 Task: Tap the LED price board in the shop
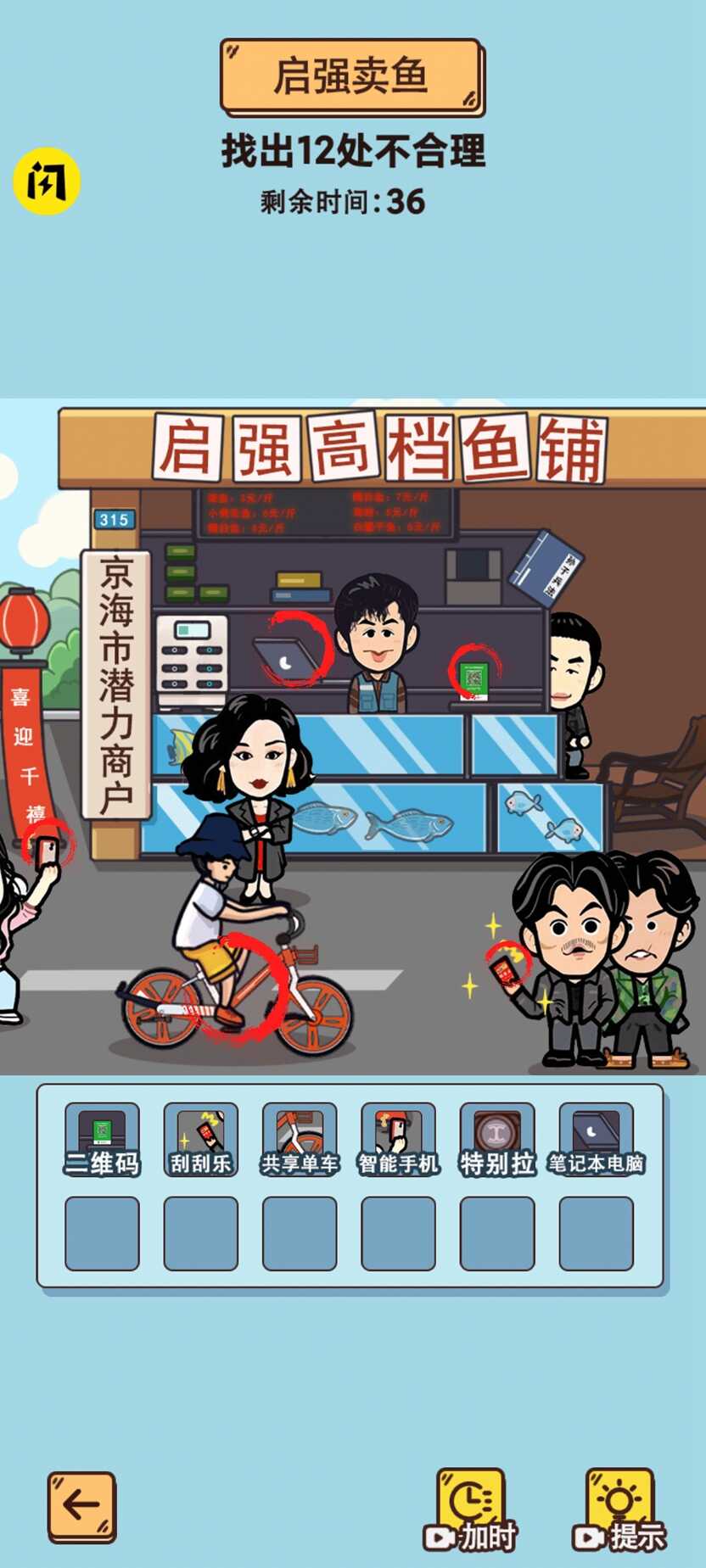point(326,512)
